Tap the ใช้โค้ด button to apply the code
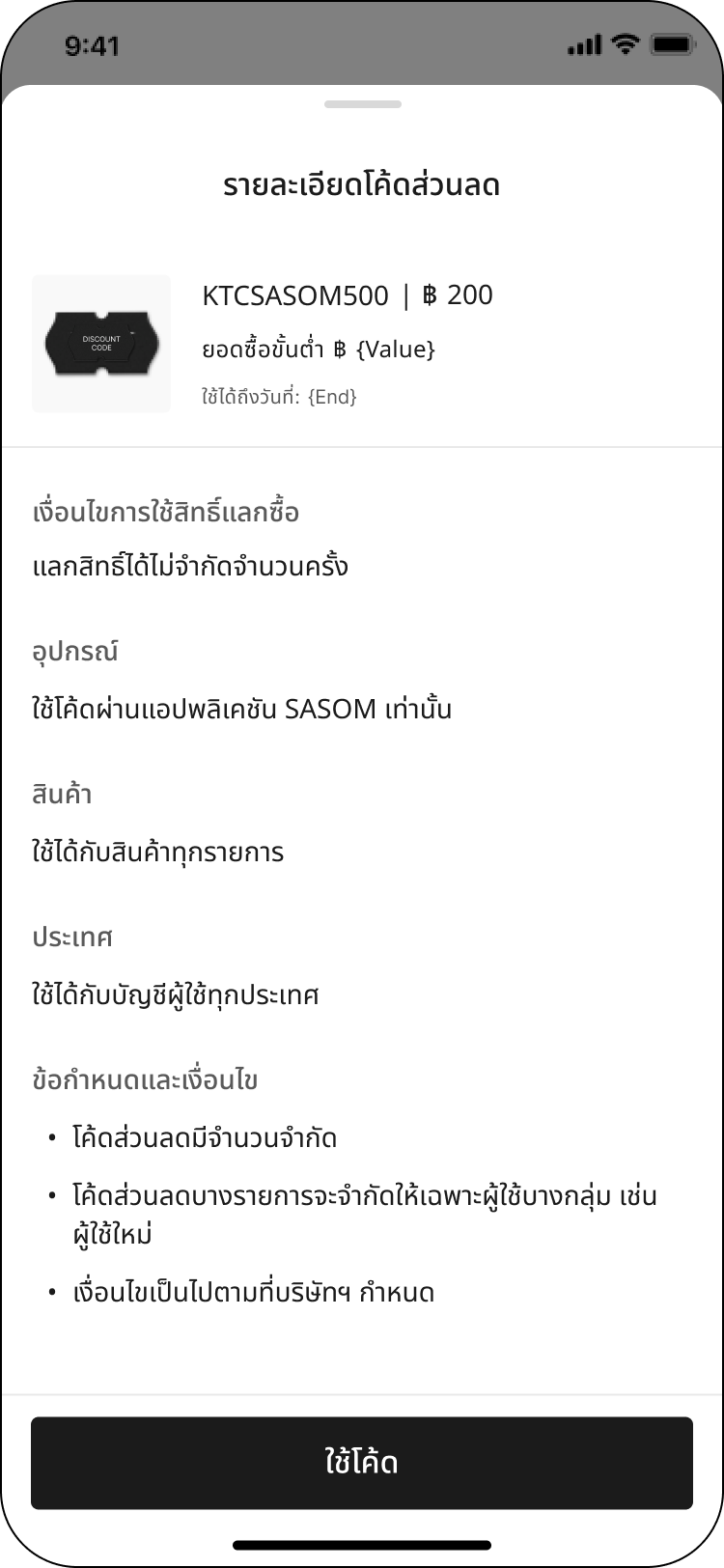The height and width of the screenshot is (1568, 724). coord(362,1462)
